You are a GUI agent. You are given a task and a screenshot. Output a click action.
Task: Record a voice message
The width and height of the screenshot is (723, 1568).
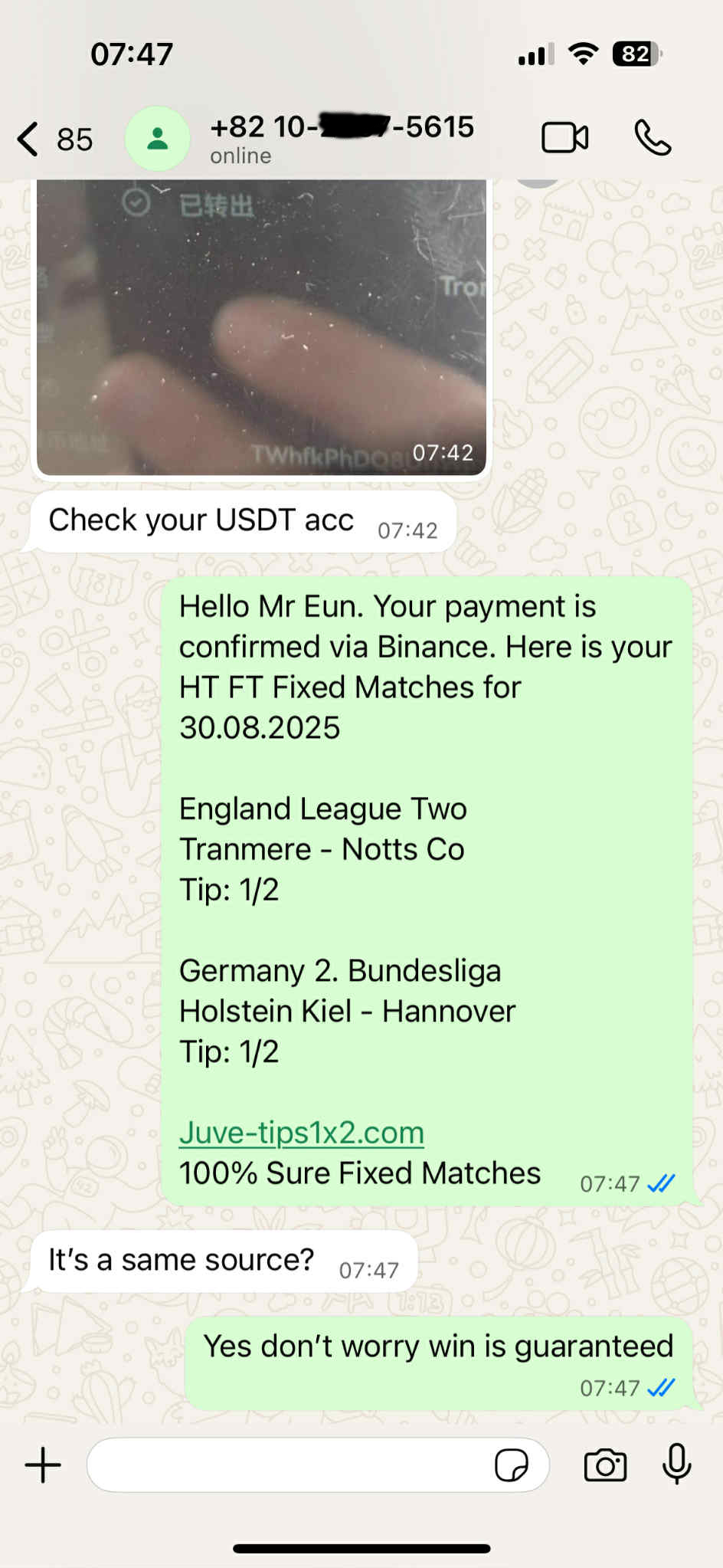pyautogui.click(x=676, y=1464)
